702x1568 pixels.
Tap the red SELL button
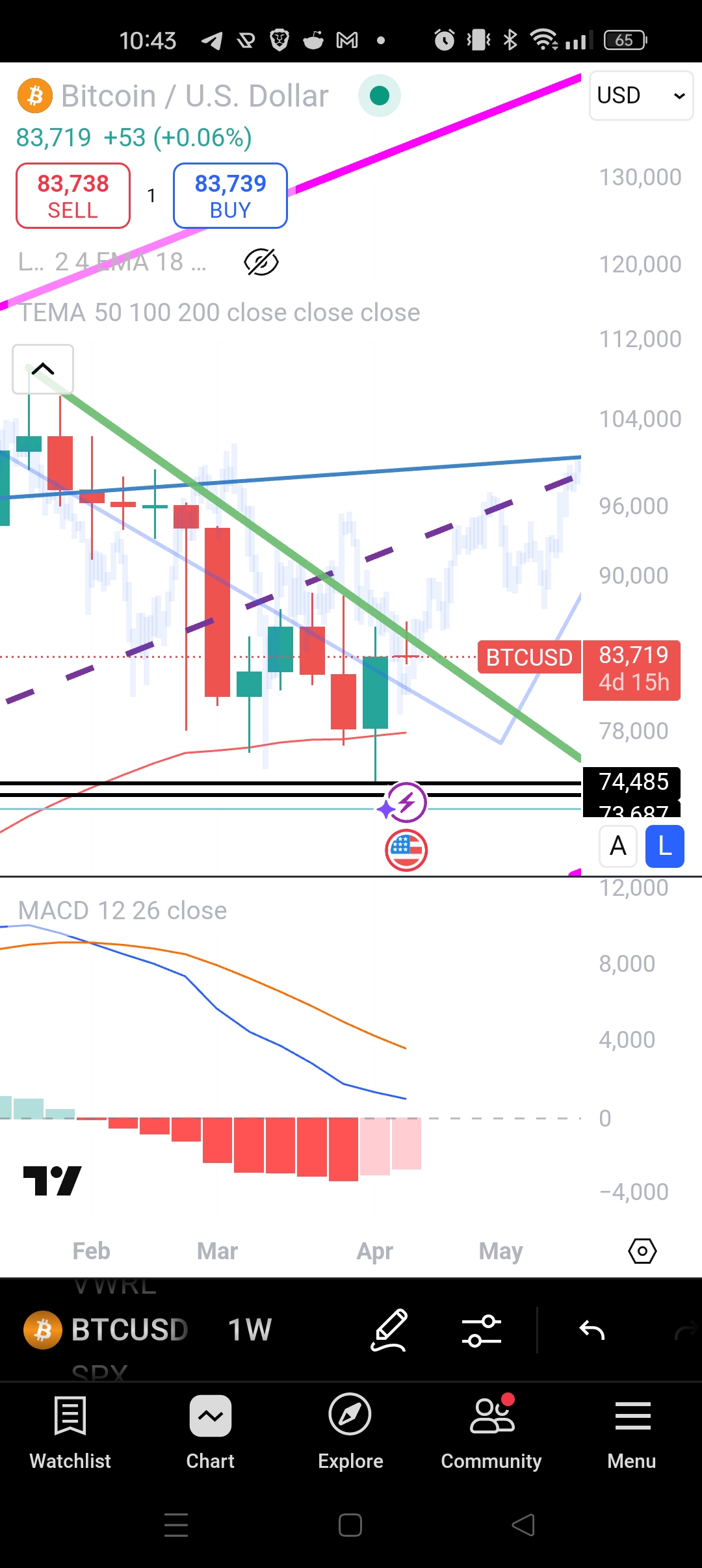[x=73, y=196]
